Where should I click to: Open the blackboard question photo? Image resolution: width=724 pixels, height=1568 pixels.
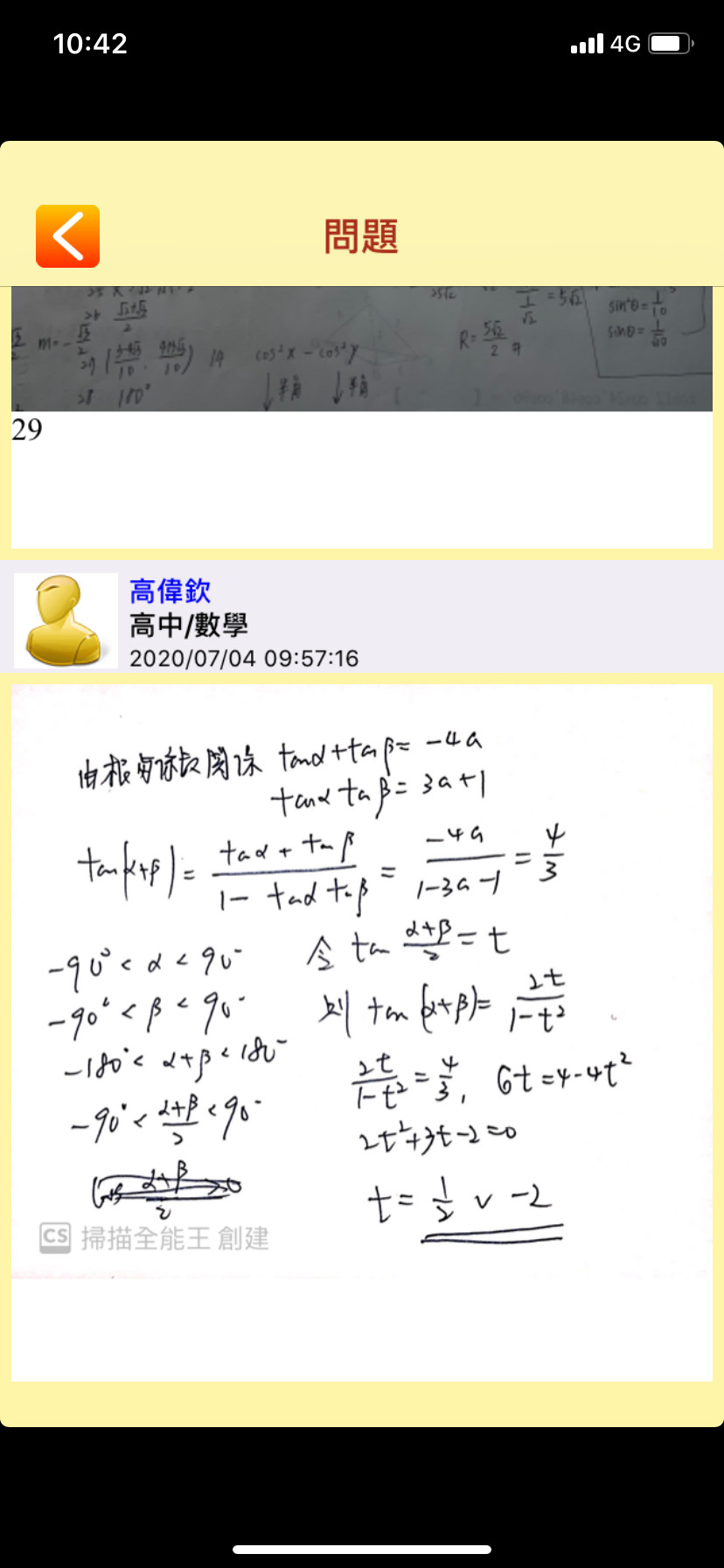point(361,349)
